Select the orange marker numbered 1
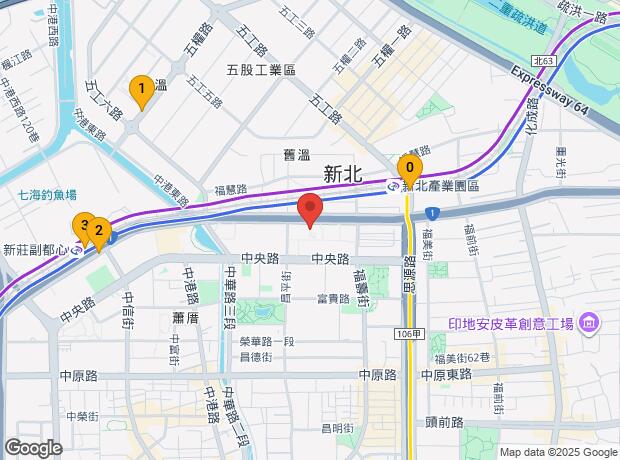Screen dimensions: 620x460 click(141, 91)
